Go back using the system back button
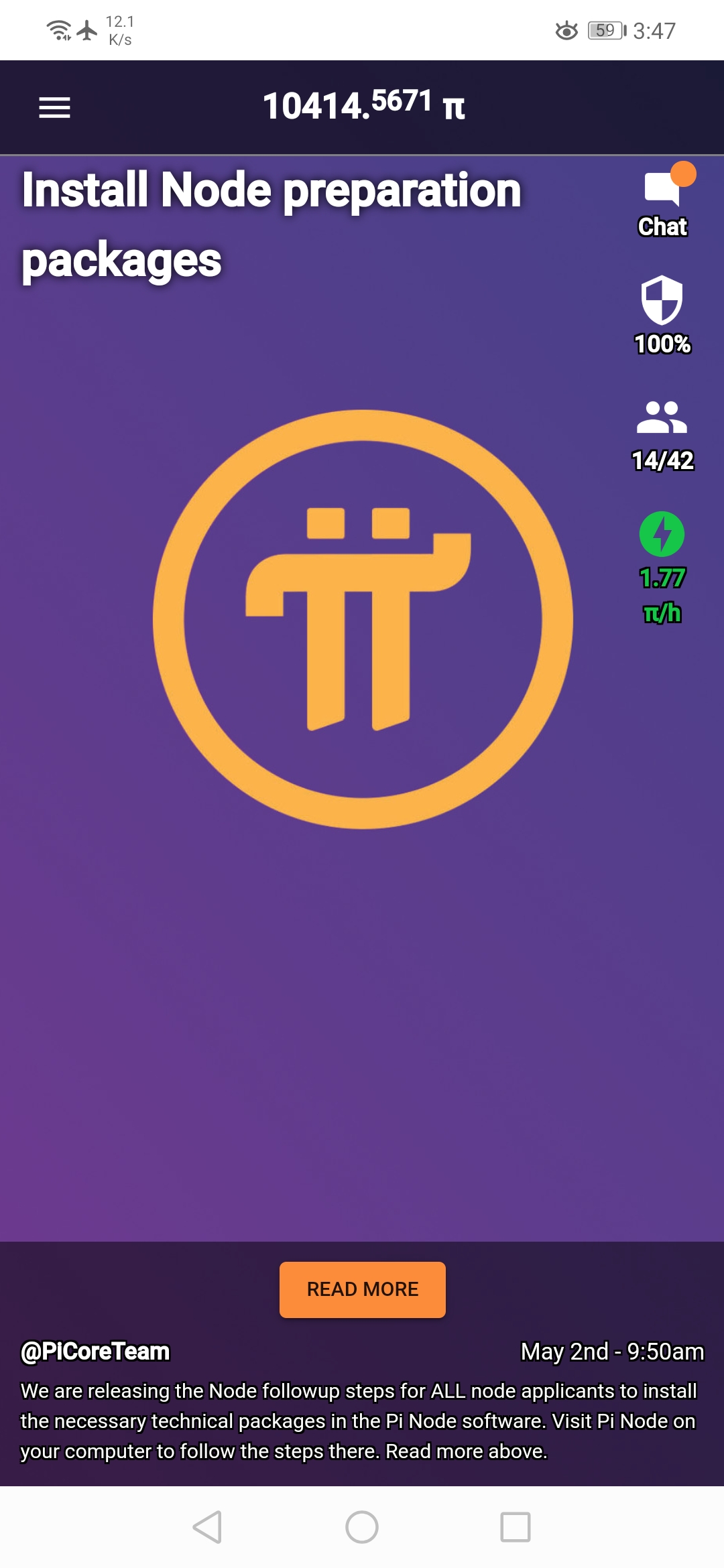The width and height of the screenshot is (724, 1568). click(208, 1527)
